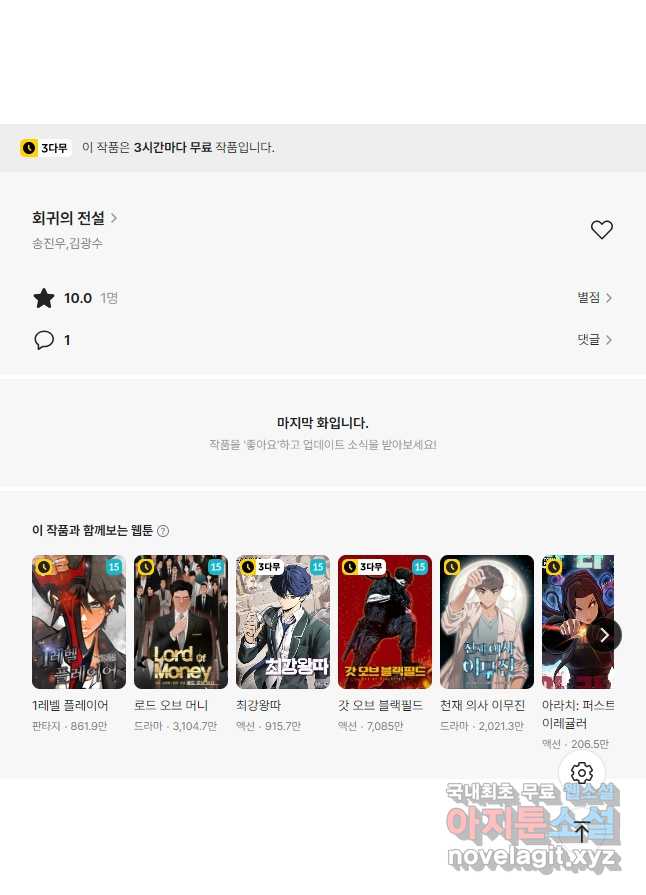Like this webtoon with the heart icon
The height and width of the screenshot is (895, 646).
tap(601, 230)
